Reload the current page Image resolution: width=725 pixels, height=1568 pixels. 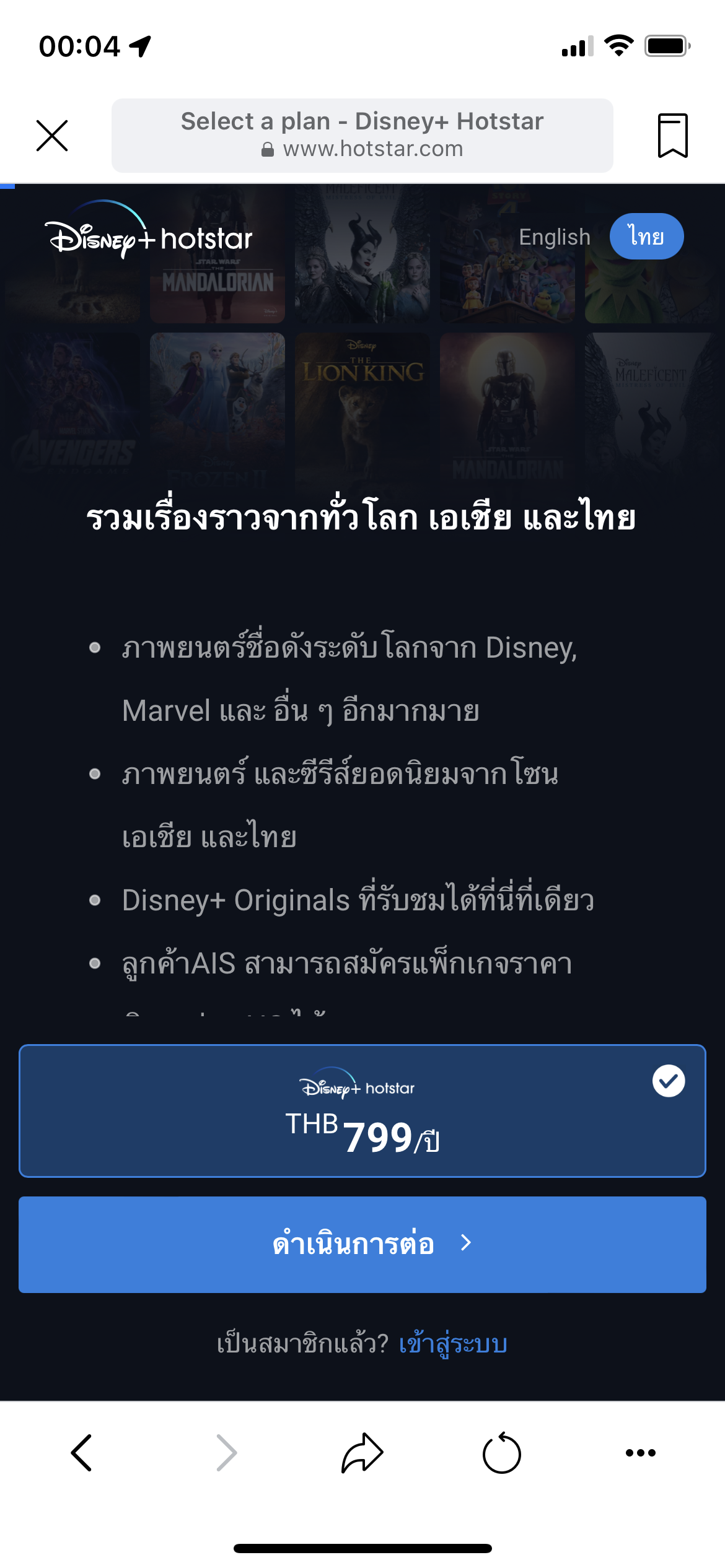(x=501, y=1453)
